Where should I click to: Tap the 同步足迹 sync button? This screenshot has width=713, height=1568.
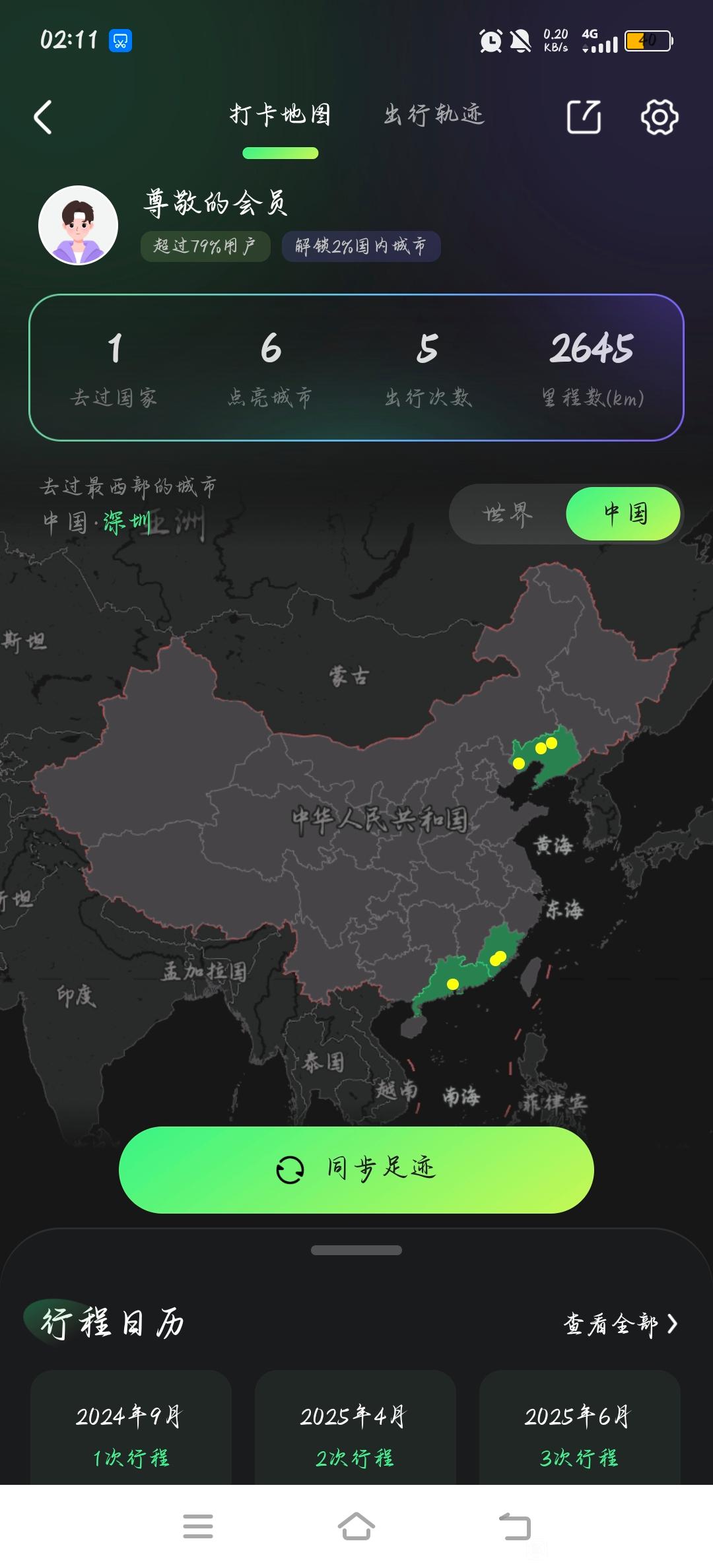click(x=356, y=1169)
